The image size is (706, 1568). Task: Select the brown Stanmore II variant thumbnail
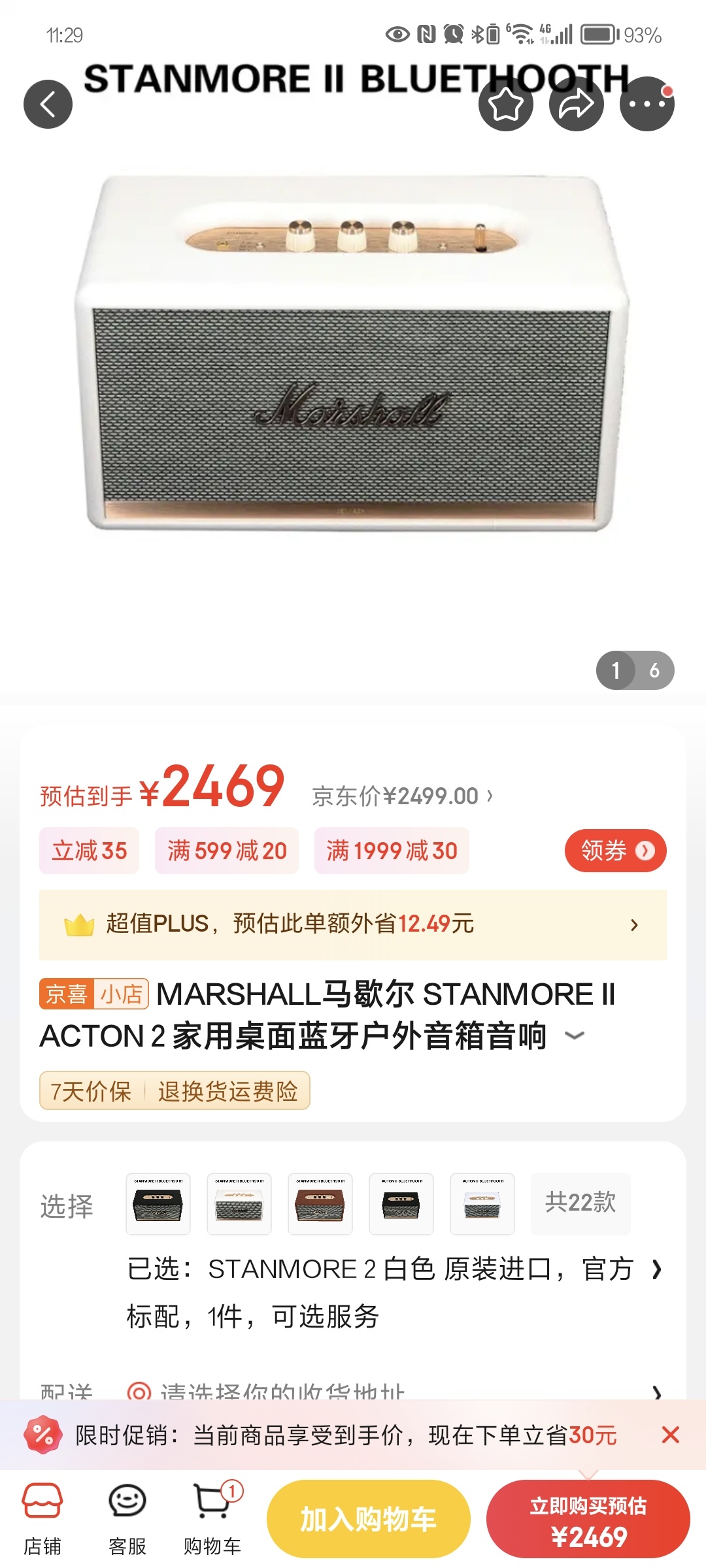tap(320, 1203)
